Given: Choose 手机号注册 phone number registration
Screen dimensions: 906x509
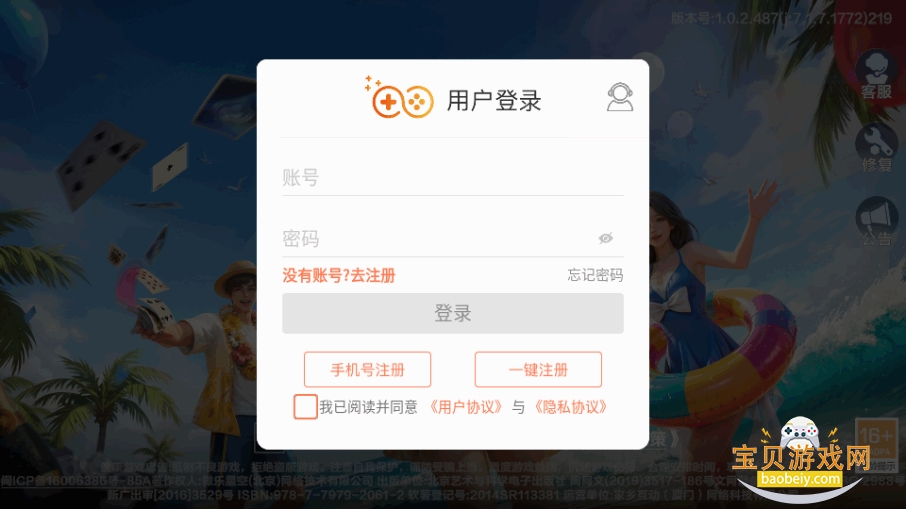Looking at the screenshot, I should (x=367, y=369).
